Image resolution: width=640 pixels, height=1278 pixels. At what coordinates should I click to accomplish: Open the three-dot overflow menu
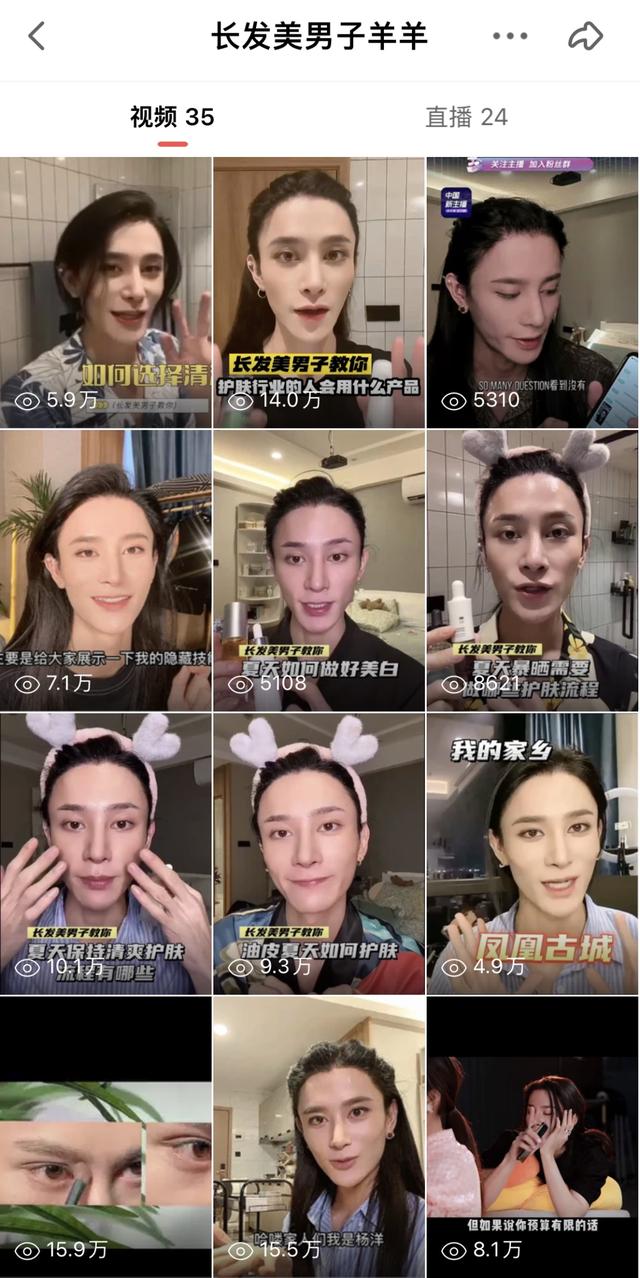(x=510, y=37)
